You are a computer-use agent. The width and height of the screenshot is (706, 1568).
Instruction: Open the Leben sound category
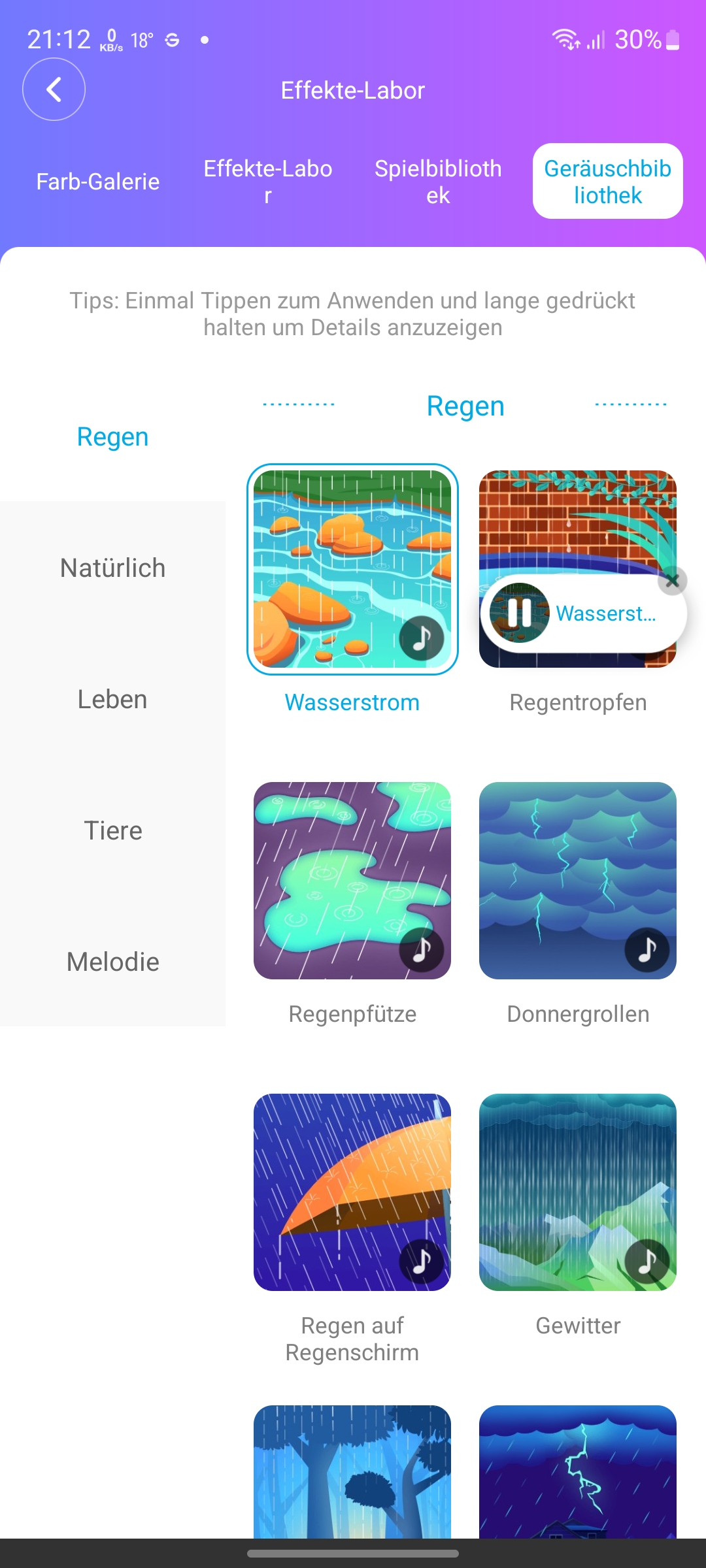pos(112,699)
